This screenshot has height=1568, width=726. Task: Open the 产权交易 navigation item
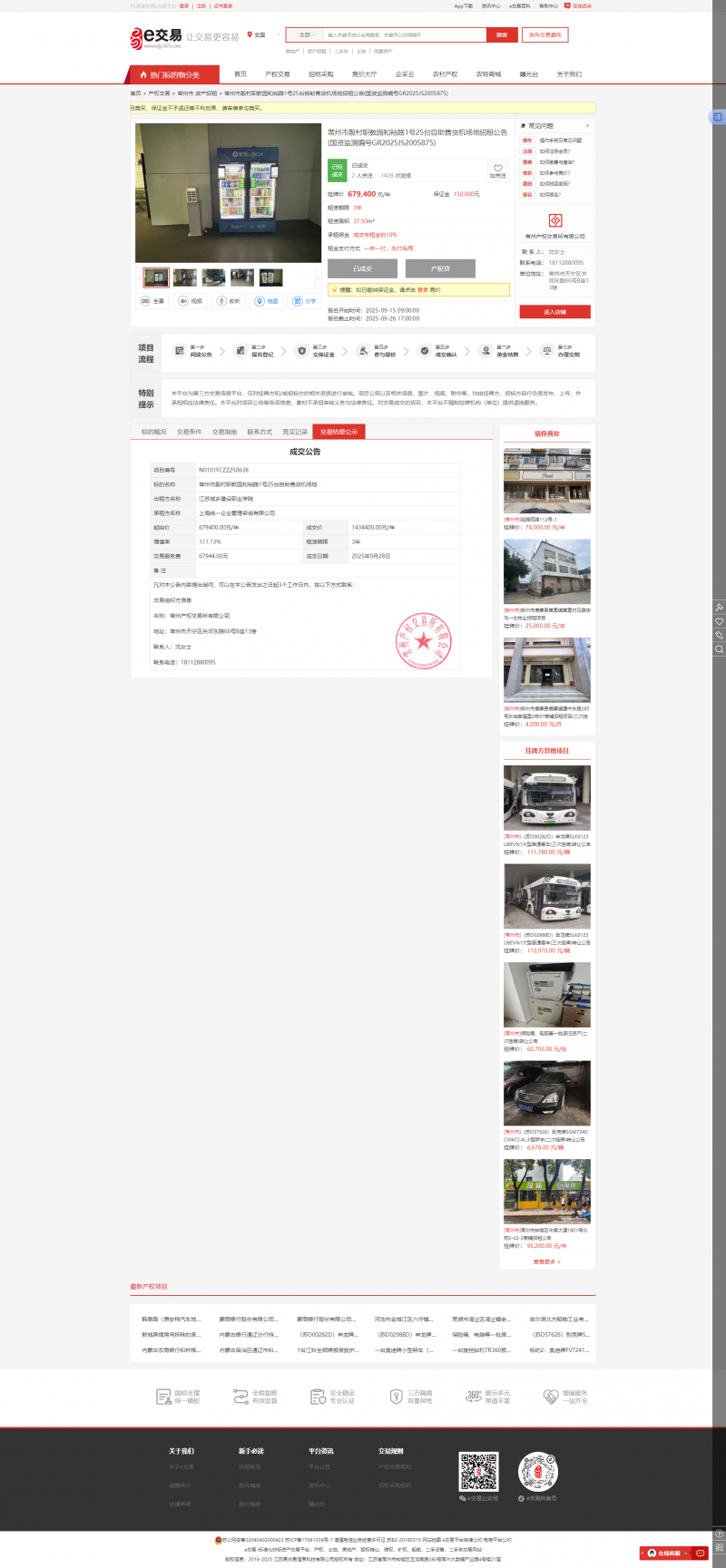pos(277,74)
